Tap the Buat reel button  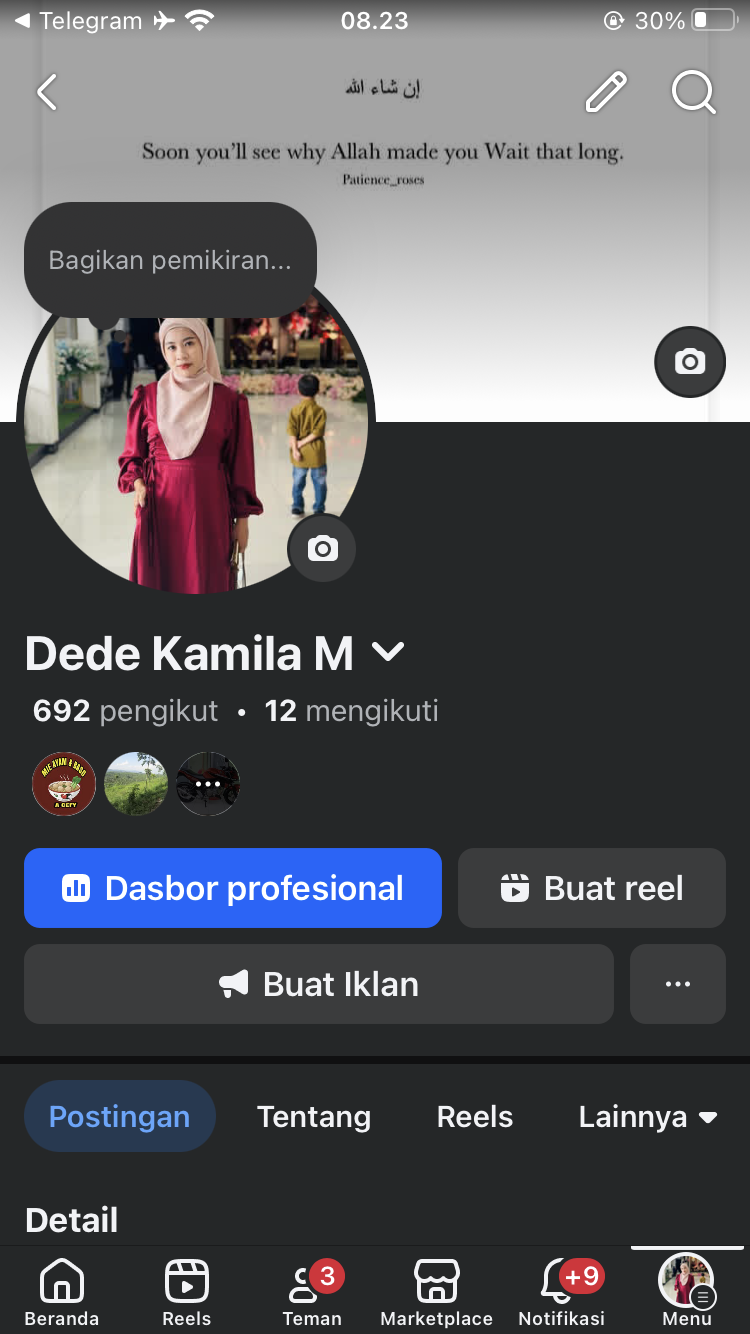[592, 888]
